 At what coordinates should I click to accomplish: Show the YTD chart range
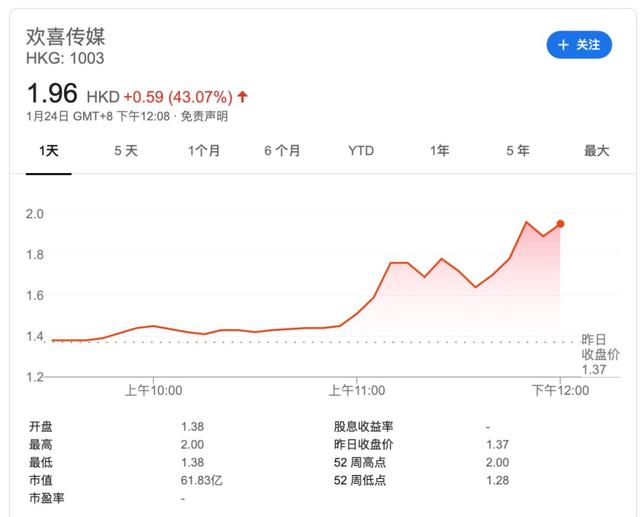pyautogui.click(x=360, y=151)
